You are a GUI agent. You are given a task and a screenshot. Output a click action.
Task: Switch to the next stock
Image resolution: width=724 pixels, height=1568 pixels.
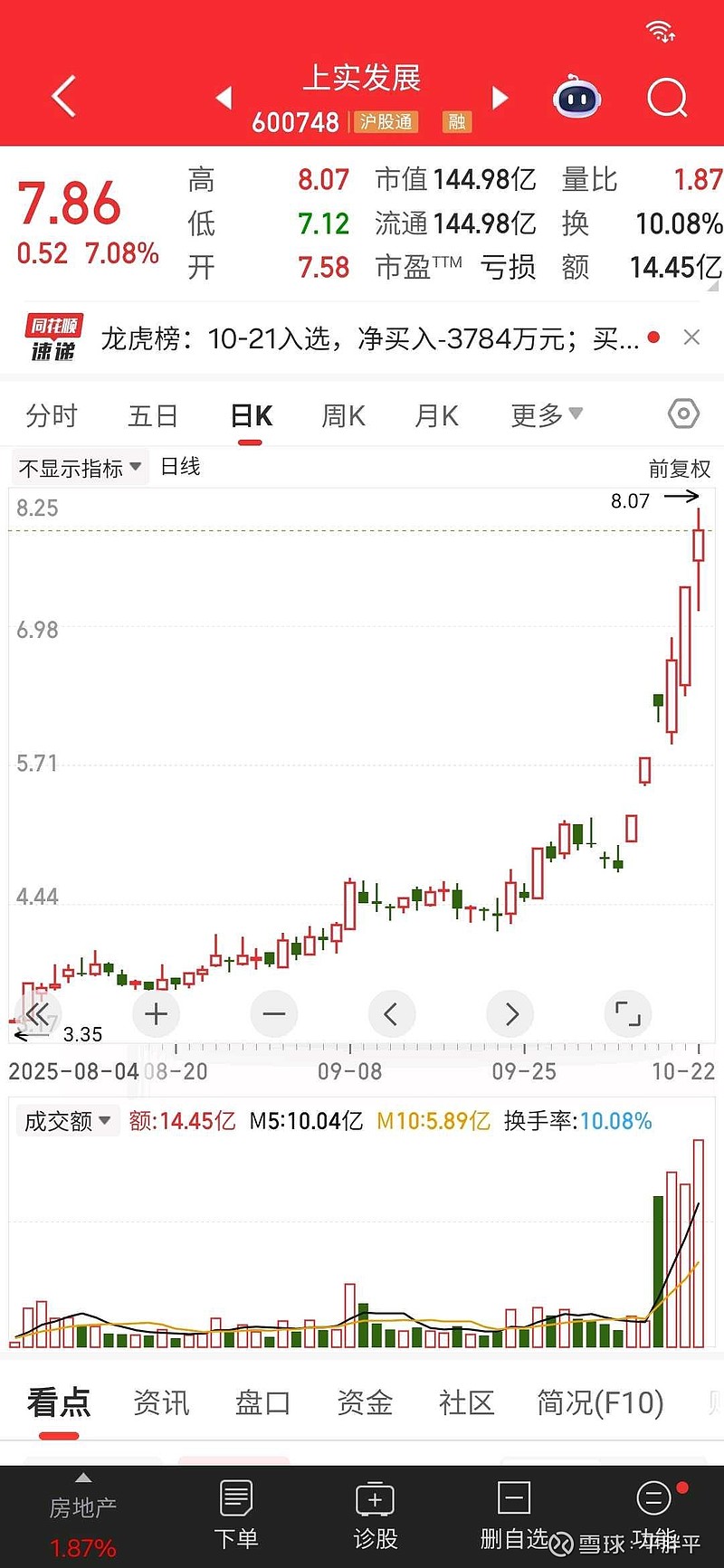(500, 98)
